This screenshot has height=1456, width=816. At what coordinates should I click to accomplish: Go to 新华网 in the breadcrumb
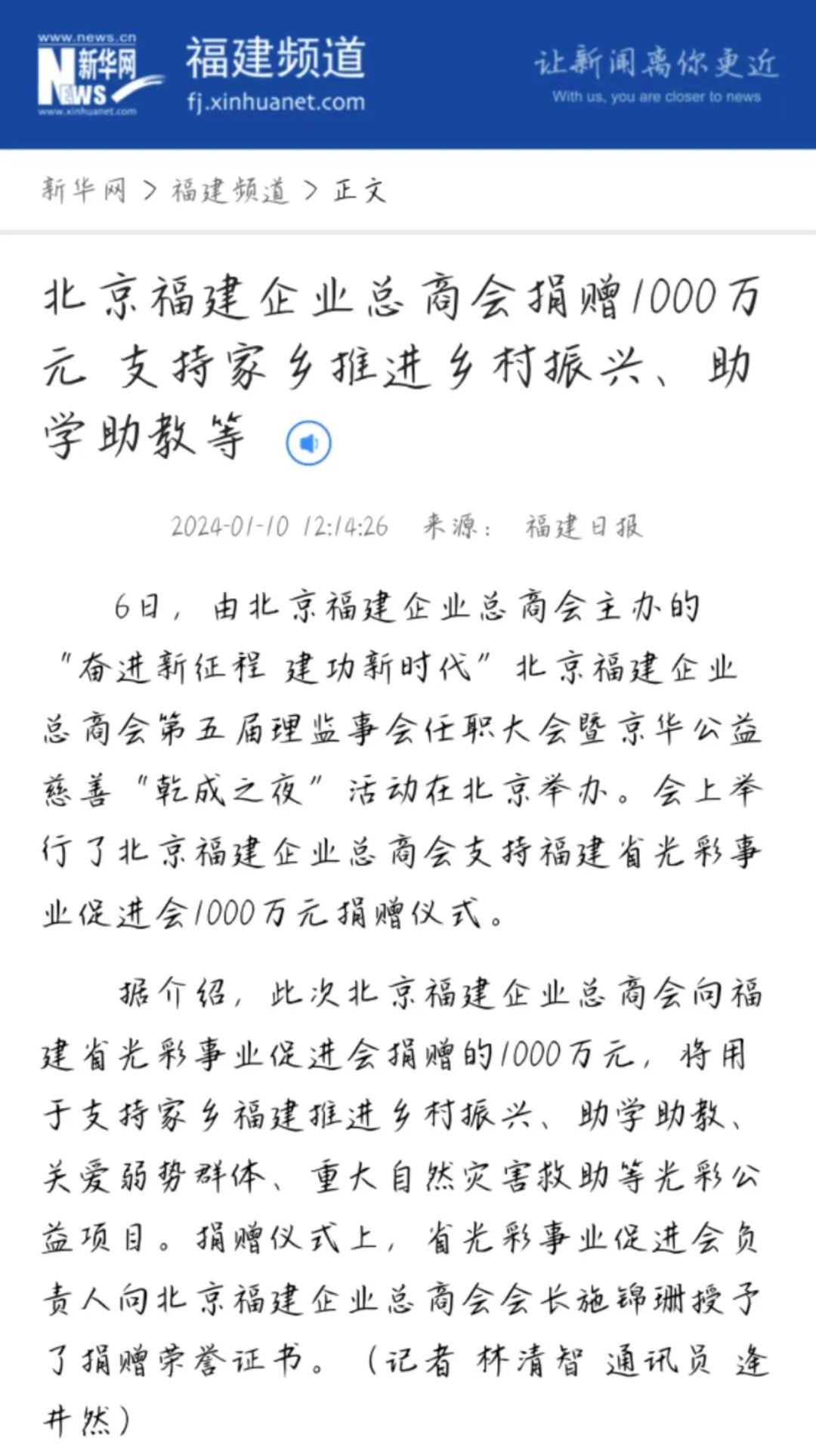coord(83,190)
